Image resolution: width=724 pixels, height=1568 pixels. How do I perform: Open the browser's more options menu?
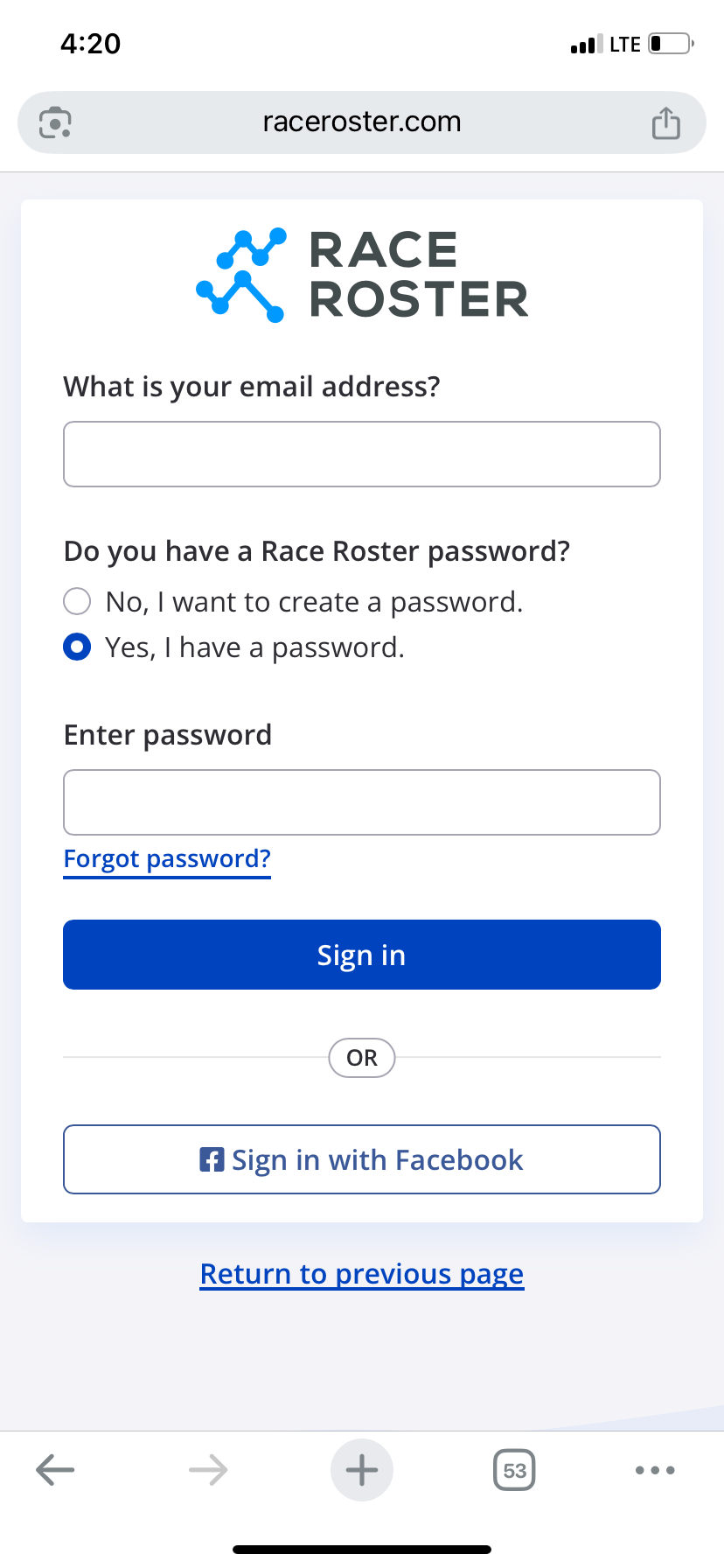655,1470
